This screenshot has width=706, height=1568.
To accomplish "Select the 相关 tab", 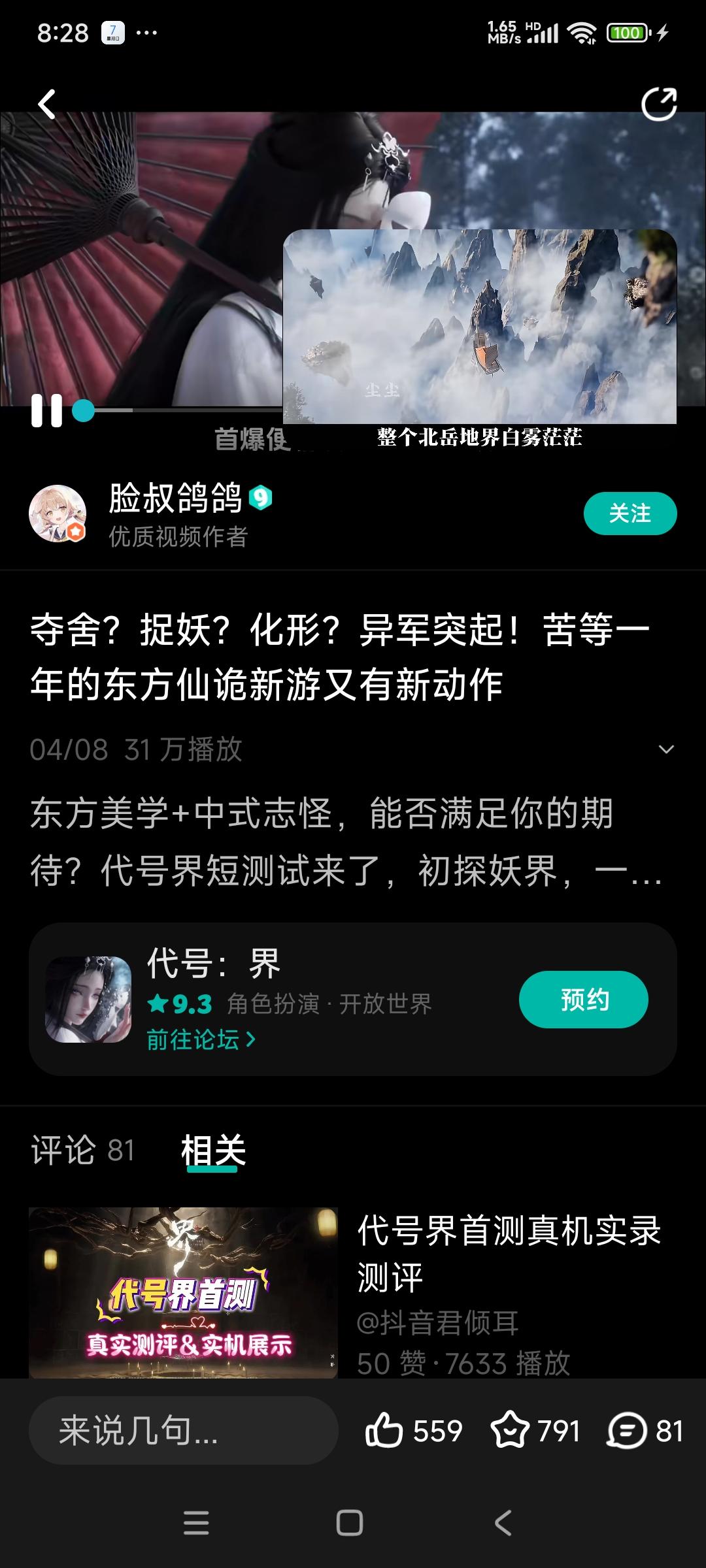I will [x=213, y=1151].
